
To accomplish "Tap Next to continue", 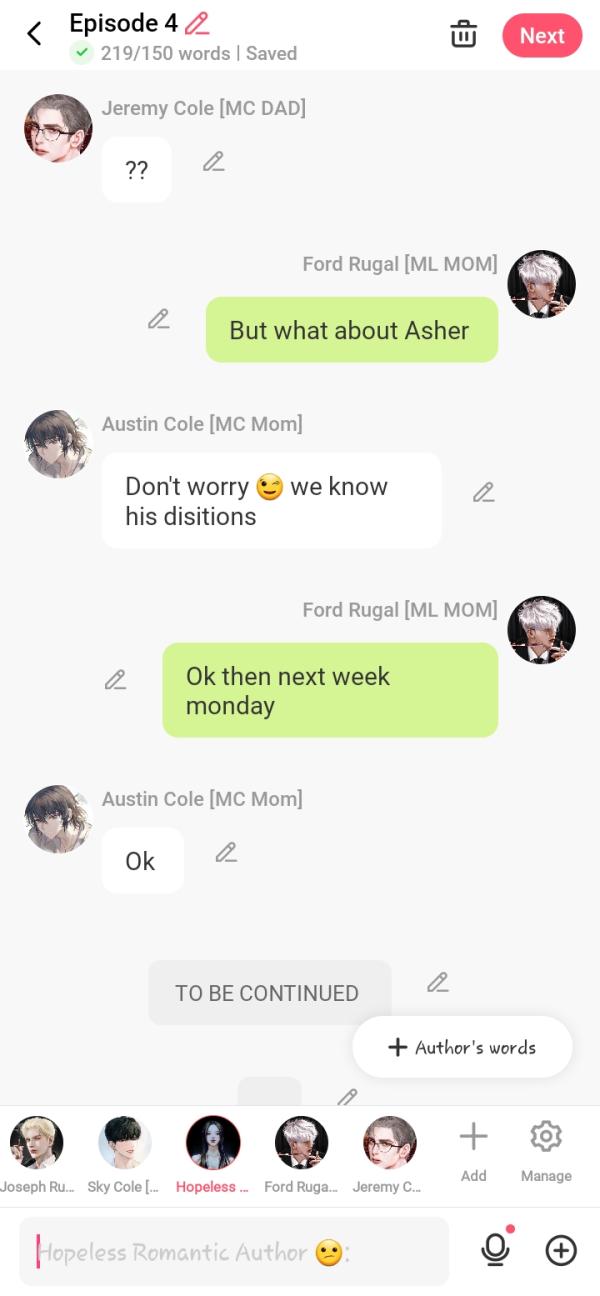I will click(542, 36).
